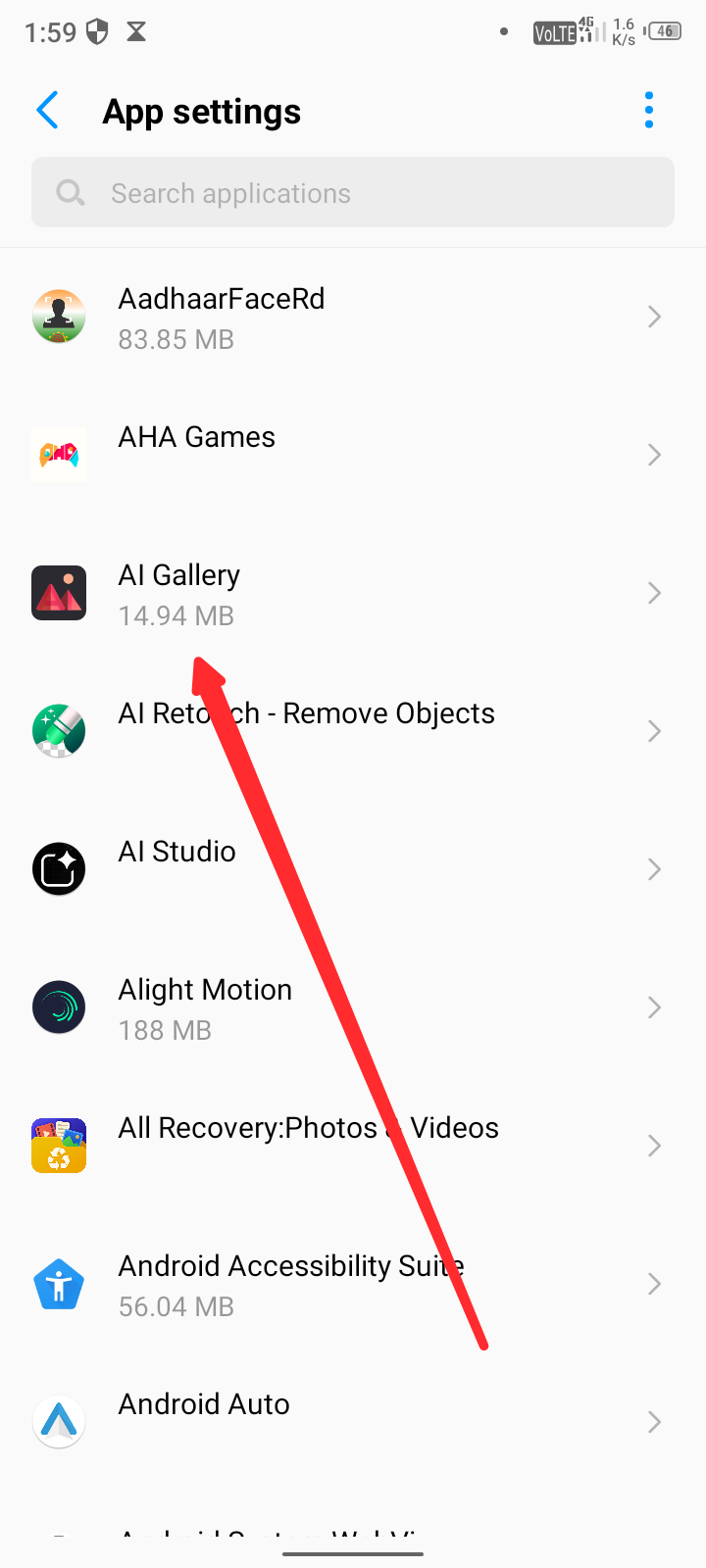View AI Studio app details
The height and width of the screenshot is (1568, 706).
click(x=353, y=869)
